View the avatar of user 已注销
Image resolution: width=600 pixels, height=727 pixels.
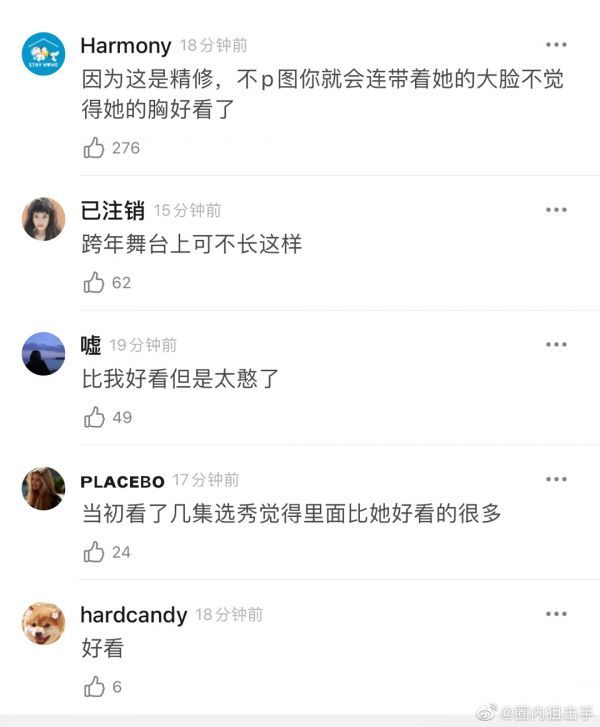(43, 218)
